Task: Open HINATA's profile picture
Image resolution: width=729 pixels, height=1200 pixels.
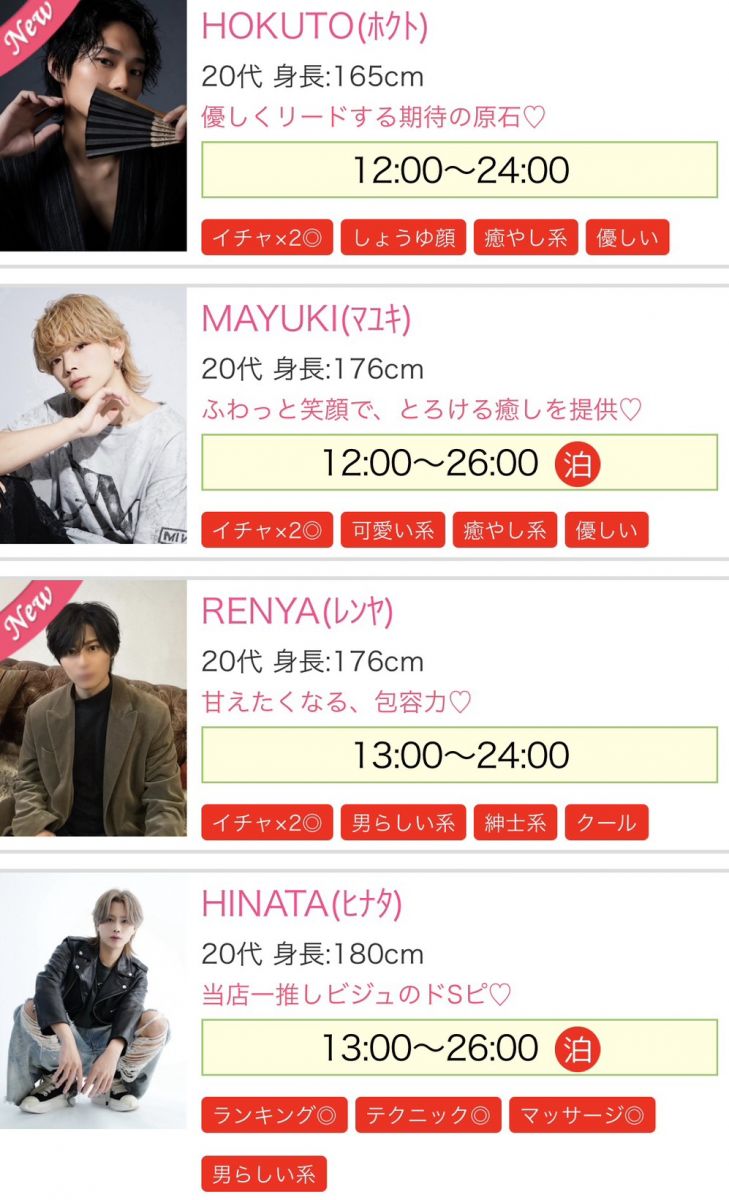Action: pyautogui.click(x=93, y=1001)
